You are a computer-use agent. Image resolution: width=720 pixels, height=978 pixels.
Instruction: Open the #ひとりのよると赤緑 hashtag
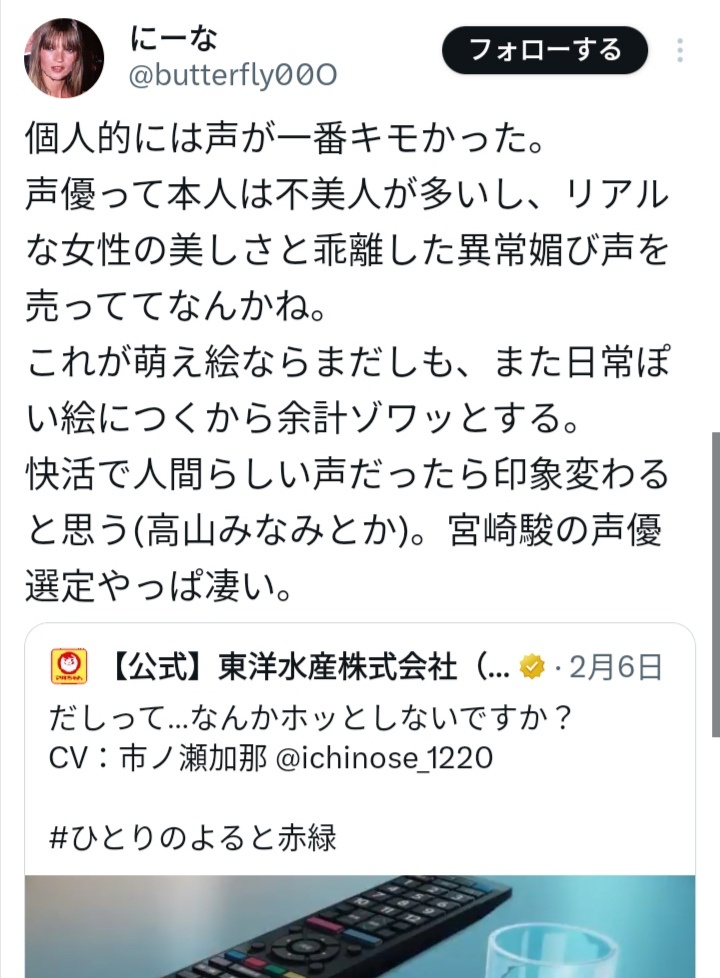[192, 836]
